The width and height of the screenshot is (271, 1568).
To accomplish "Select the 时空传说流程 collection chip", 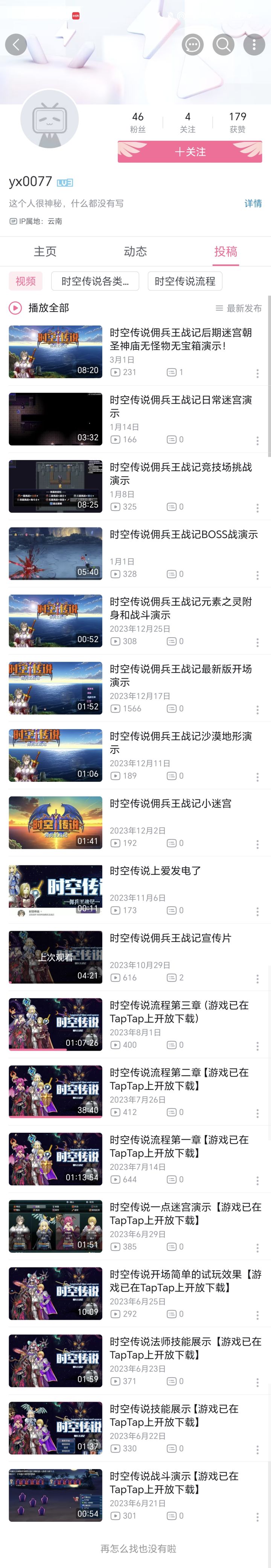I will click(184, 281).
